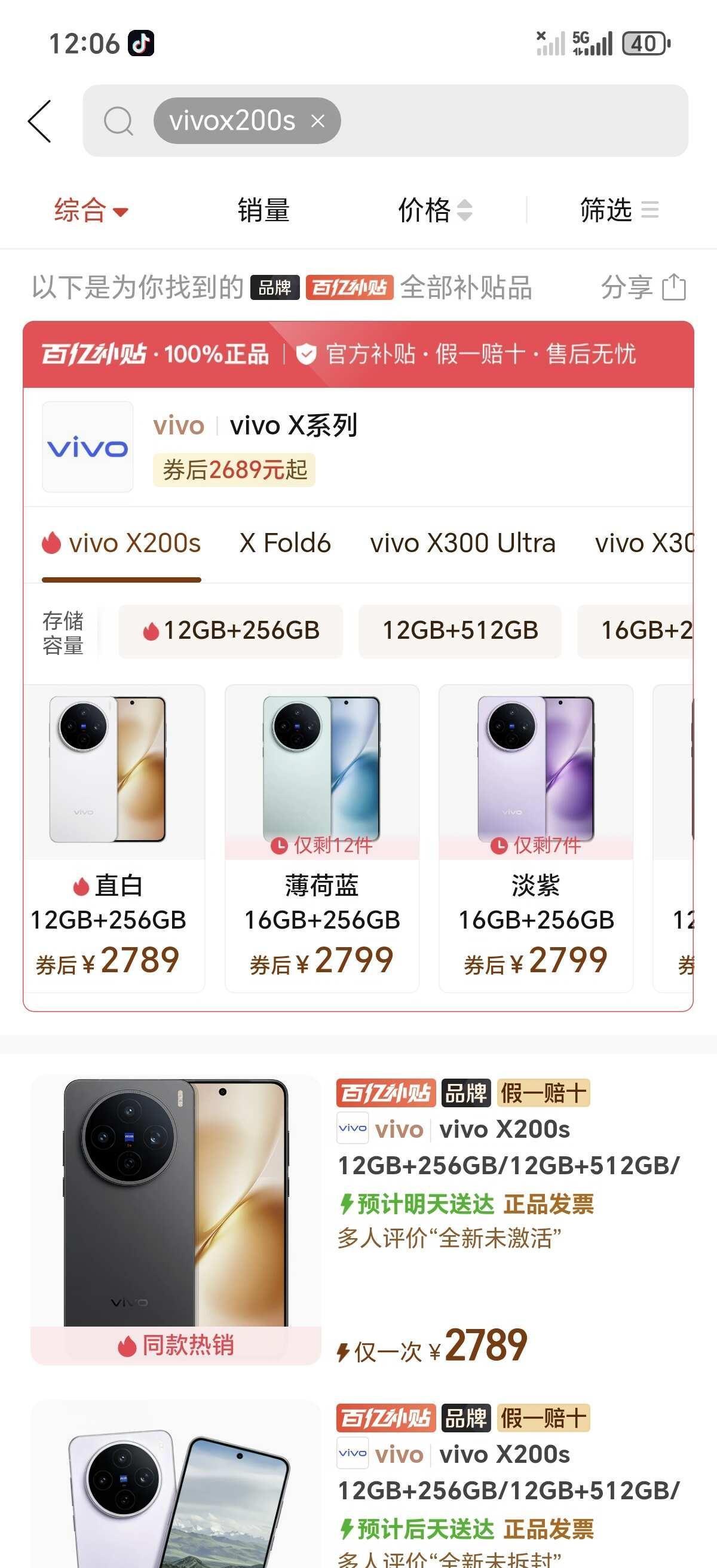Tap the search field
Viewport: 717px width, 1568px height.
point(385,121)
